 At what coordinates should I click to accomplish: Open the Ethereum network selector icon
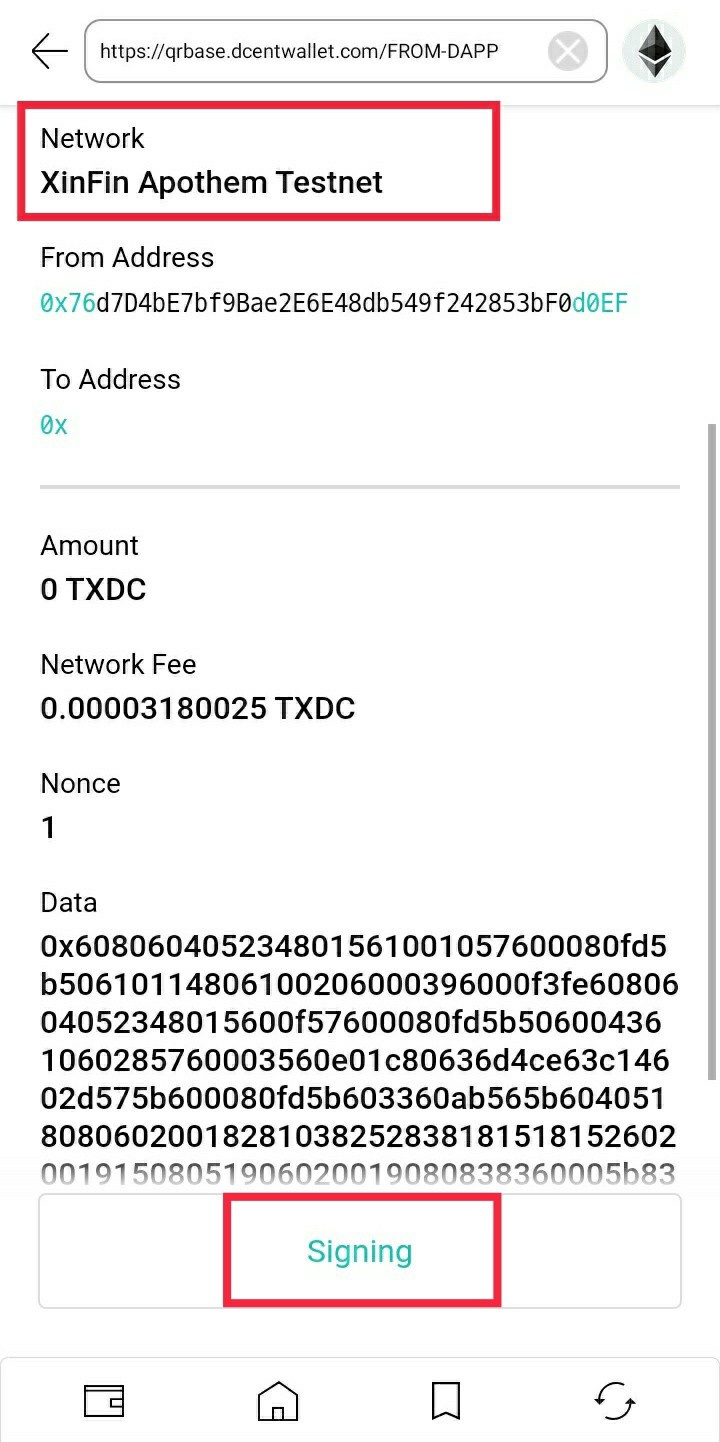pyautogui.click(x=655, y=51)
